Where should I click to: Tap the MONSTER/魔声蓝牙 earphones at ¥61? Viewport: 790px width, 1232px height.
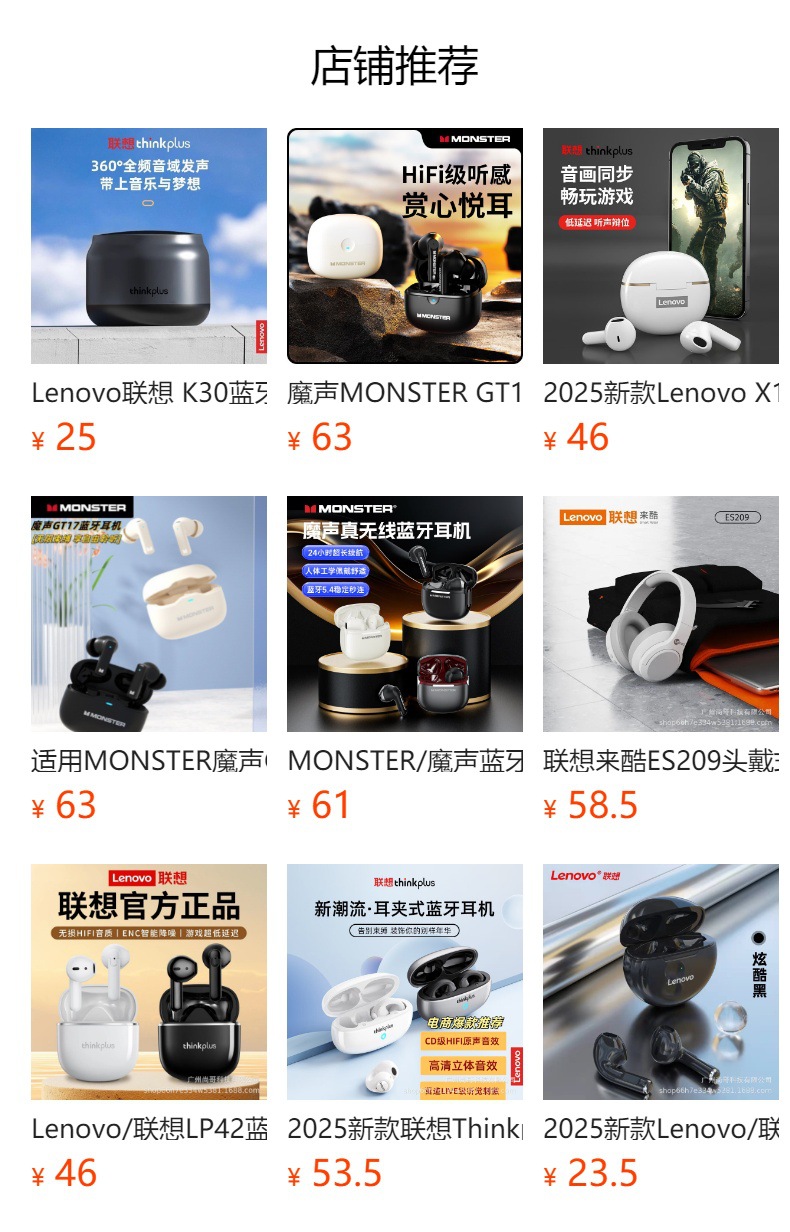pyautogui.click(x=405, y=614)
